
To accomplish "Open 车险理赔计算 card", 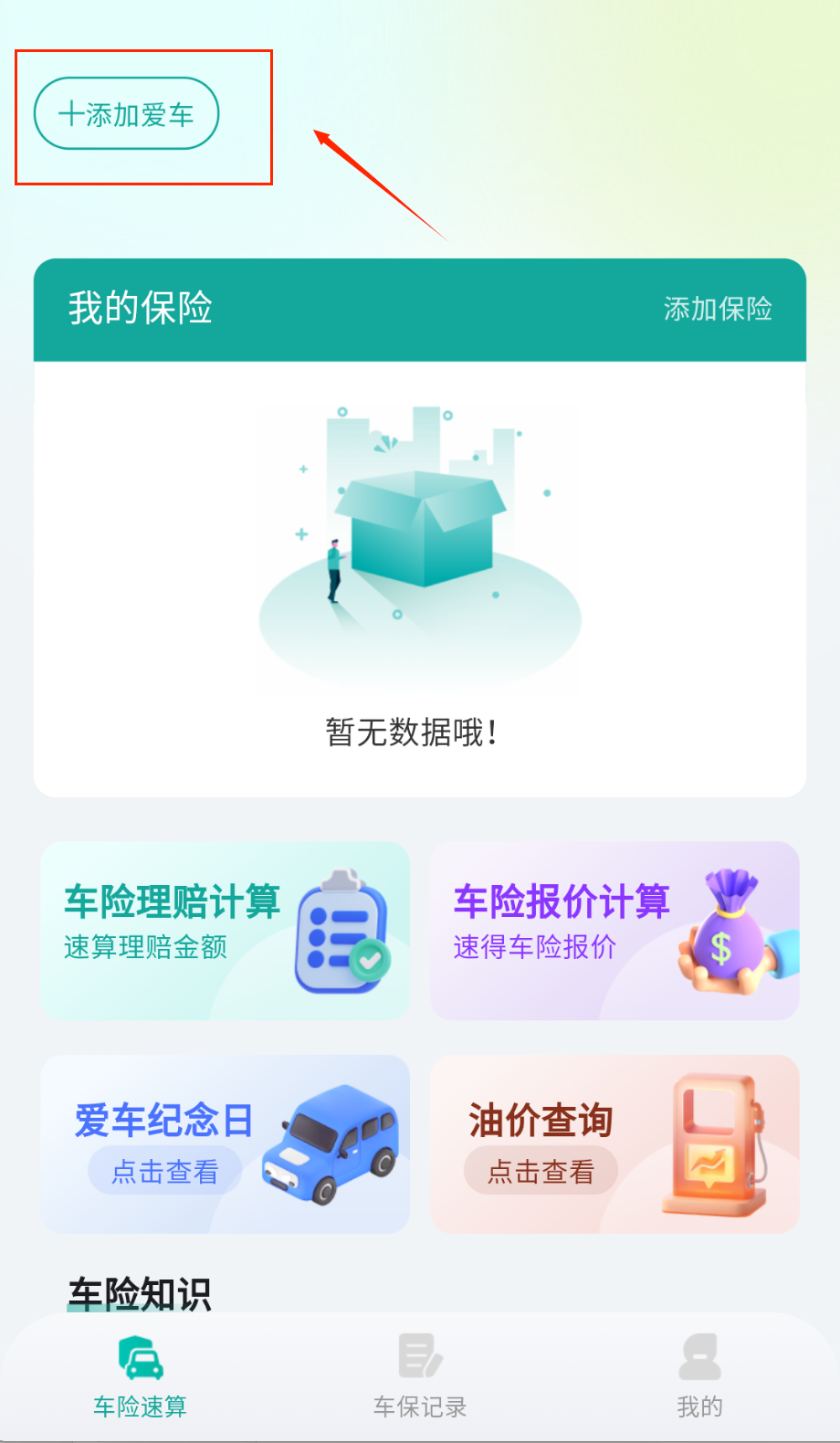I will pyautogui.click(x=225, y=930).
